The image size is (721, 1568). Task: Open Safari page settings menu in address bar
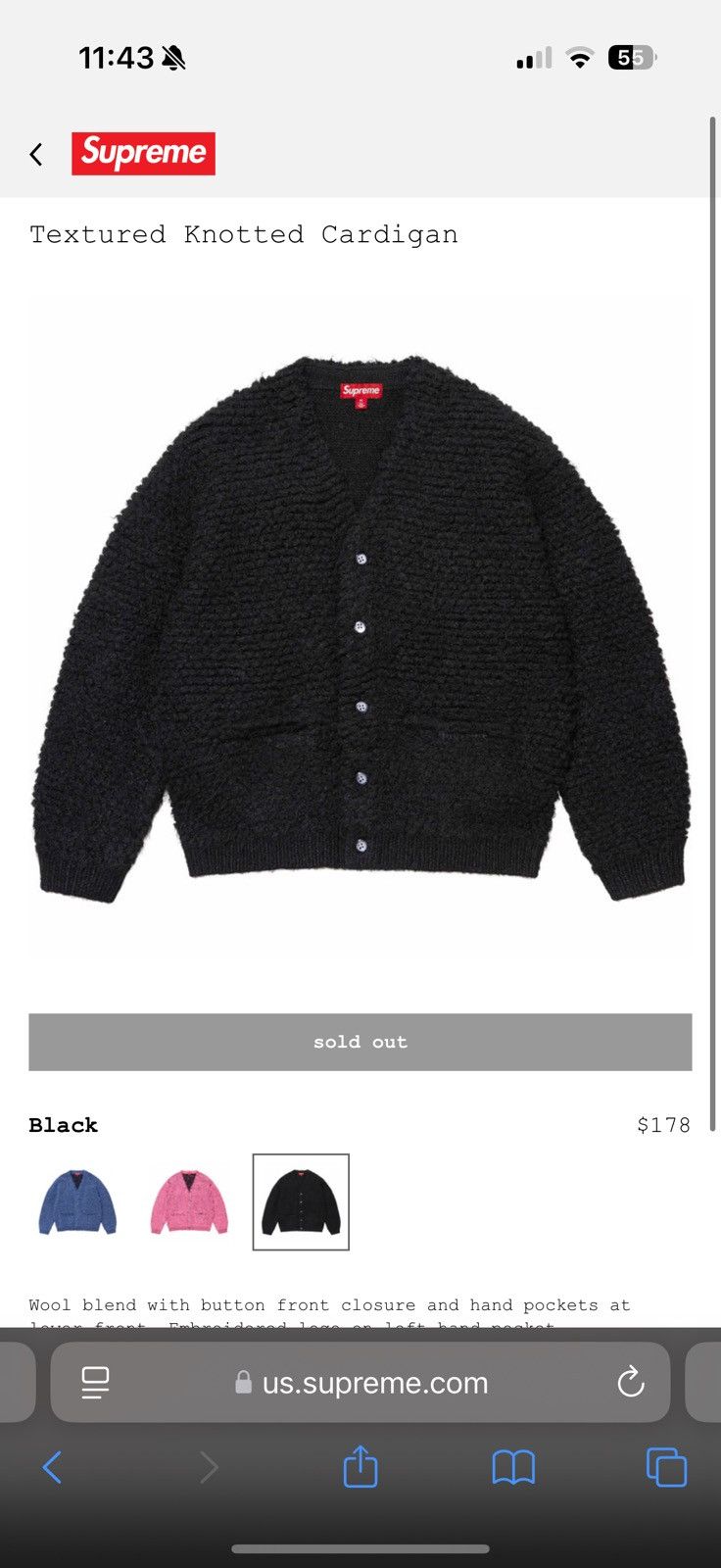tap(95, 1383)
